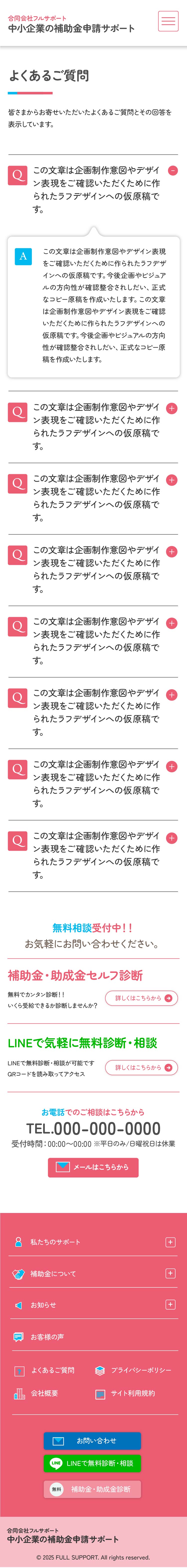Expand 私たちのサポート in the footer

point(171,1242)
